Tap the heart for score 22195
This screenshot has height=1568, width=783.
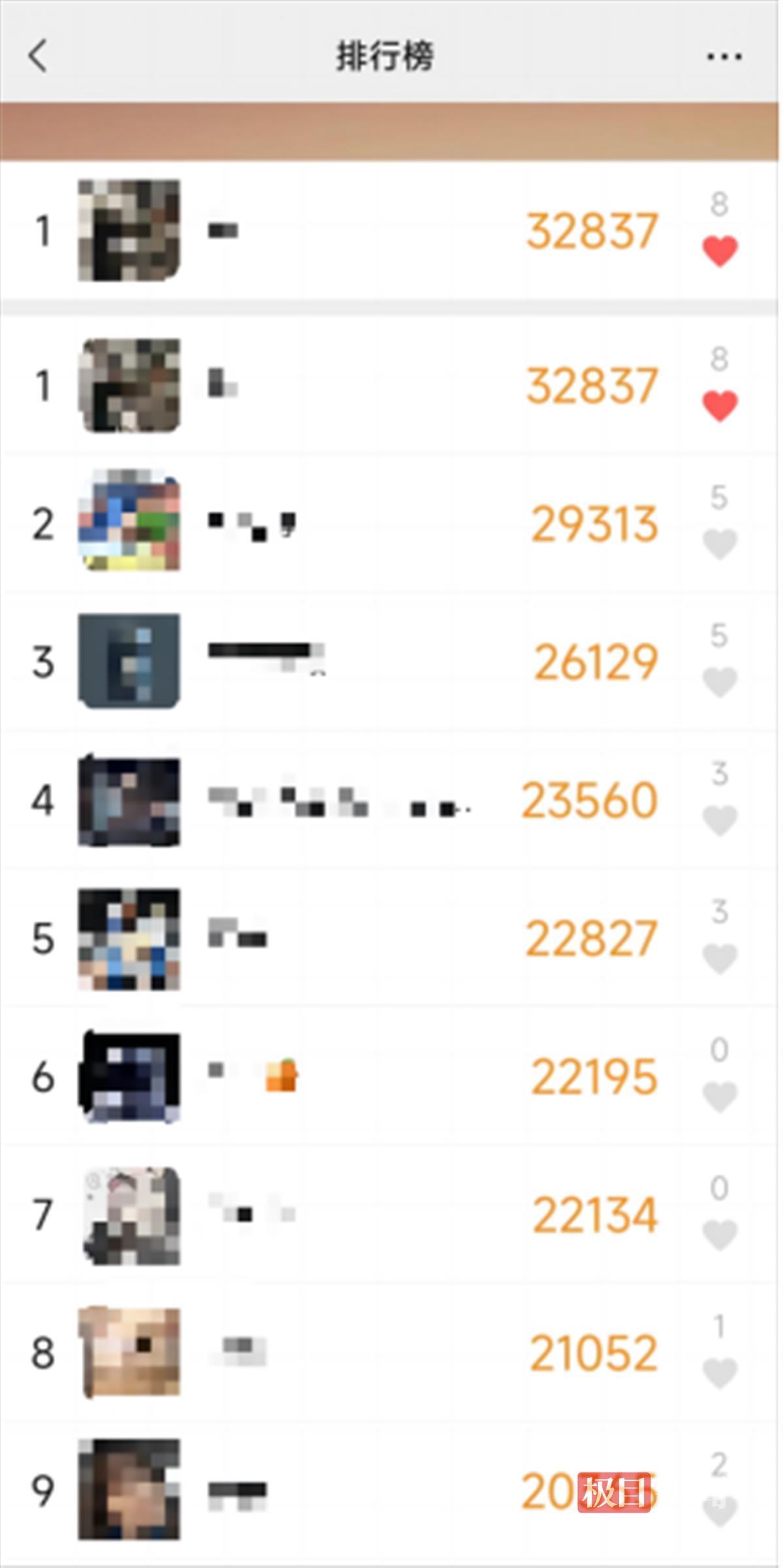point(720,1096)
